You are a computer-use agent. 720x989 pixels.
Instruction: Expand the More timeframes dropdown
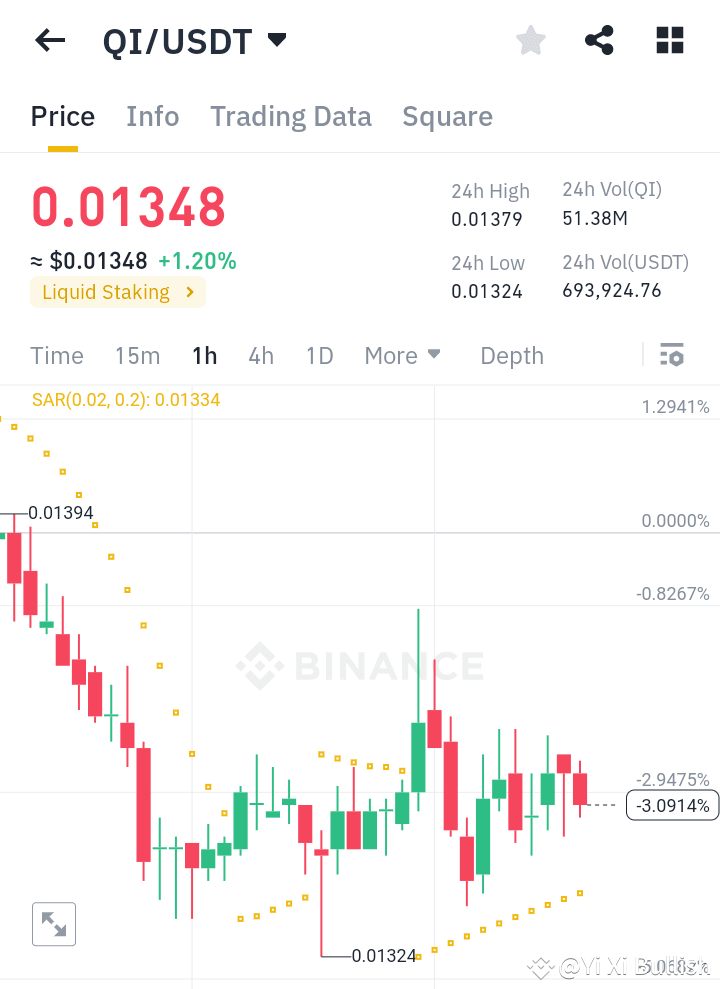pos(402,355)
